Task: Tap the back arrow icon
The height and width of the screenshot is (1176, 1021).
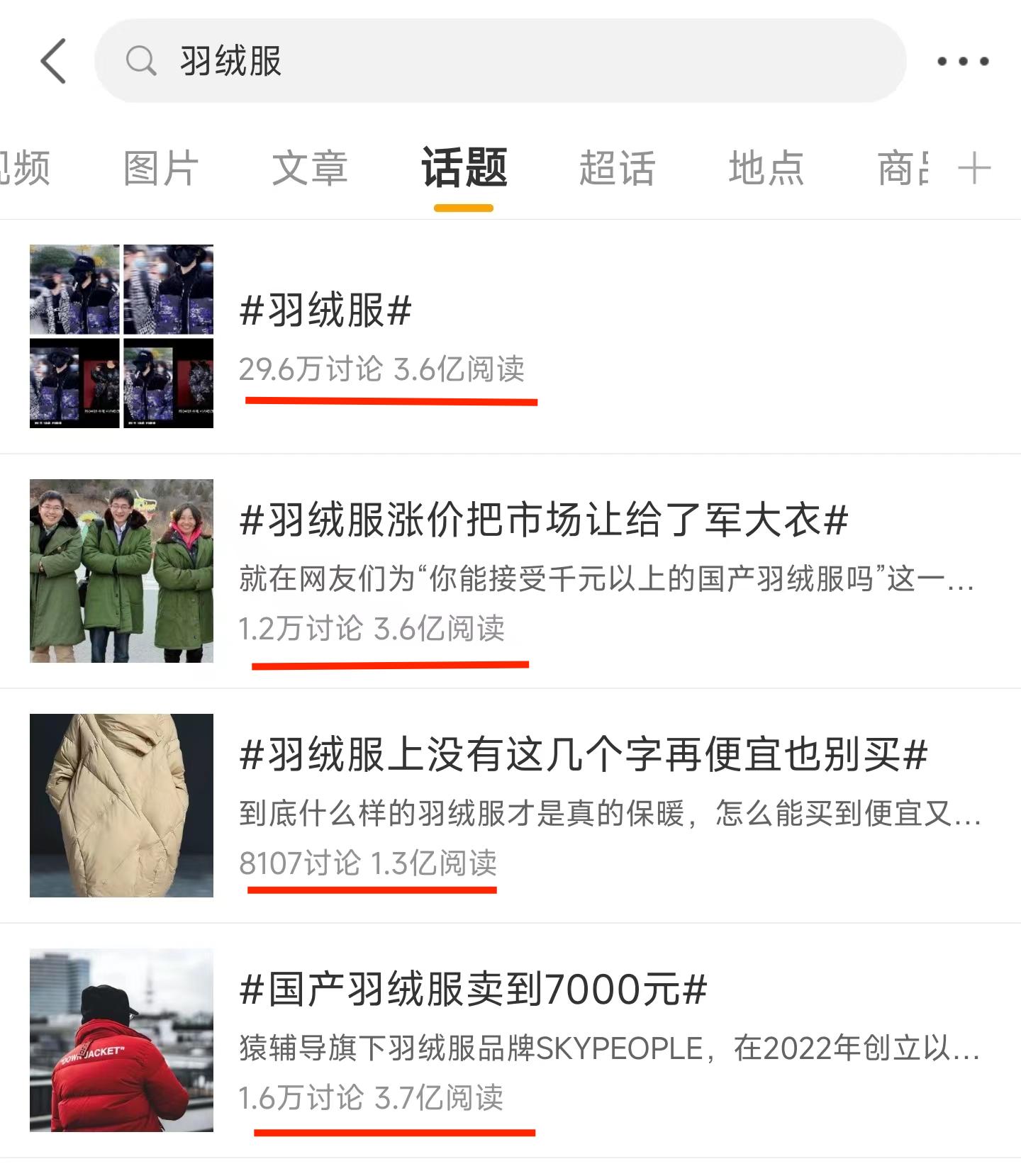Action: point(53,62)
